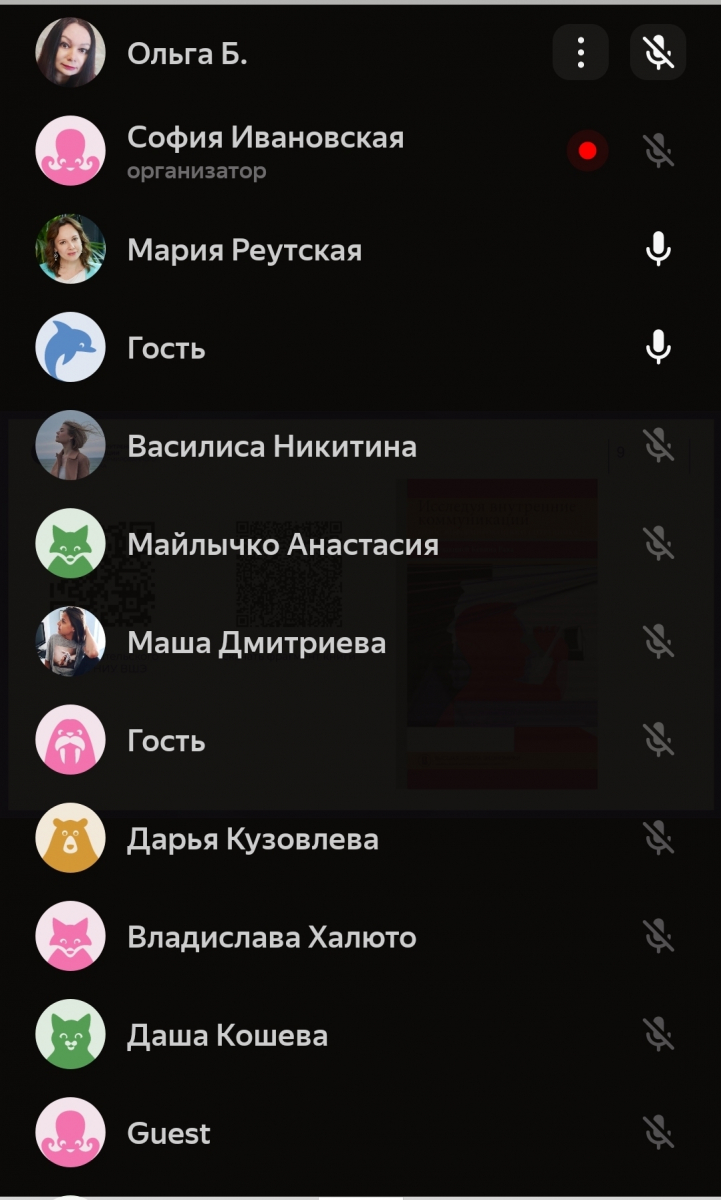Open the participant named Guest

point(360,1132)
